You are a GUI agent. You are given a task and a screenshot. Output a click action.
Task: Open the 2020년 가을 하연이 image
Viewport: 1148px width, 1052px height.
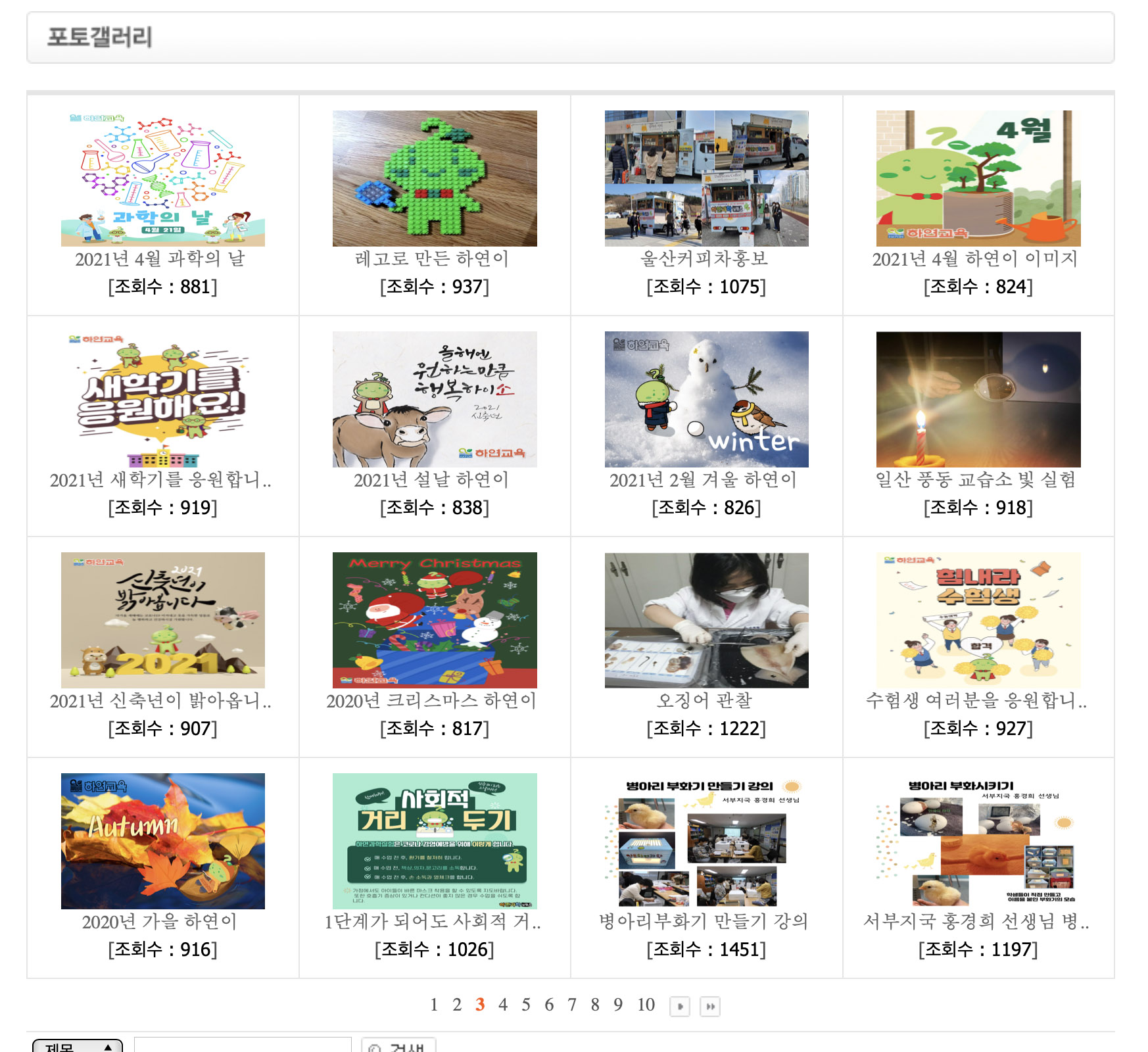(x=162, y=841)
